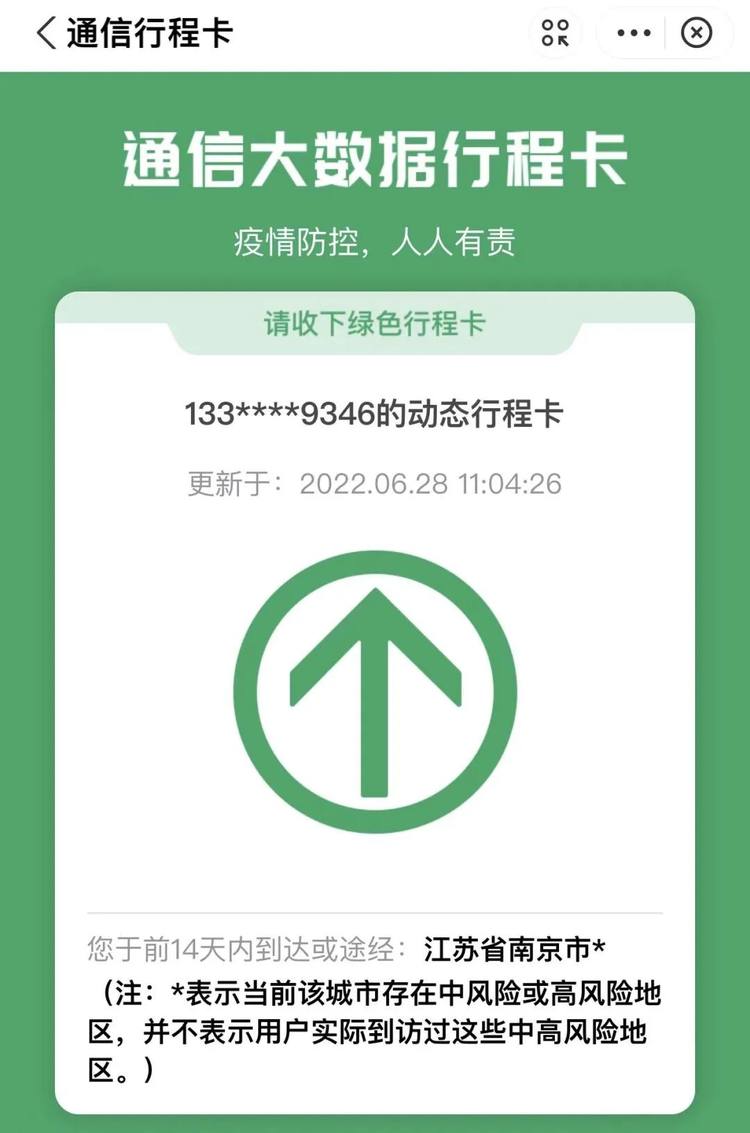This screenshot has width=750, height=1133.
Task: Open the three-dot more menu
Action: pos(634,33)
